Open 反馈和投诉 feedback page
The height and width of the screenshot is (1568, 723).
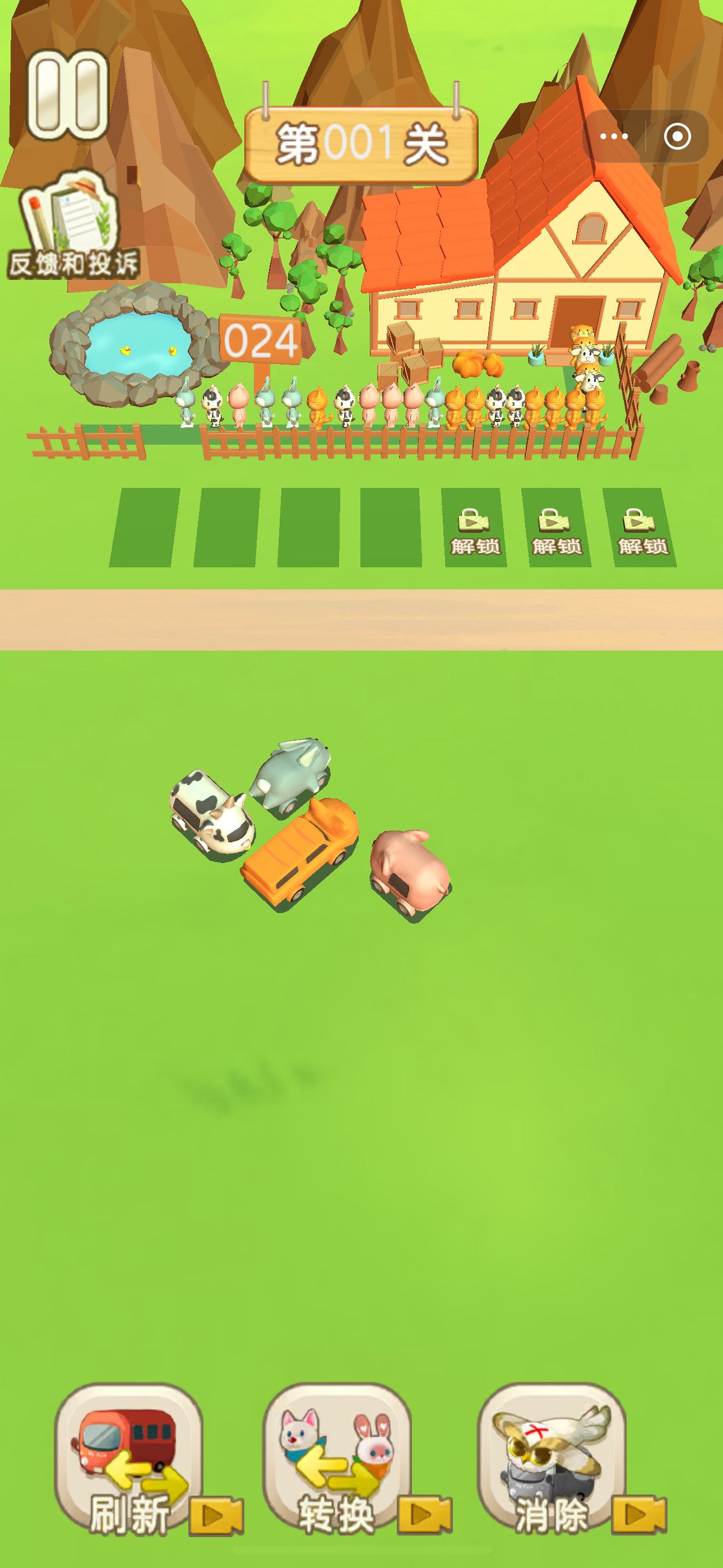tap(72, 228)
